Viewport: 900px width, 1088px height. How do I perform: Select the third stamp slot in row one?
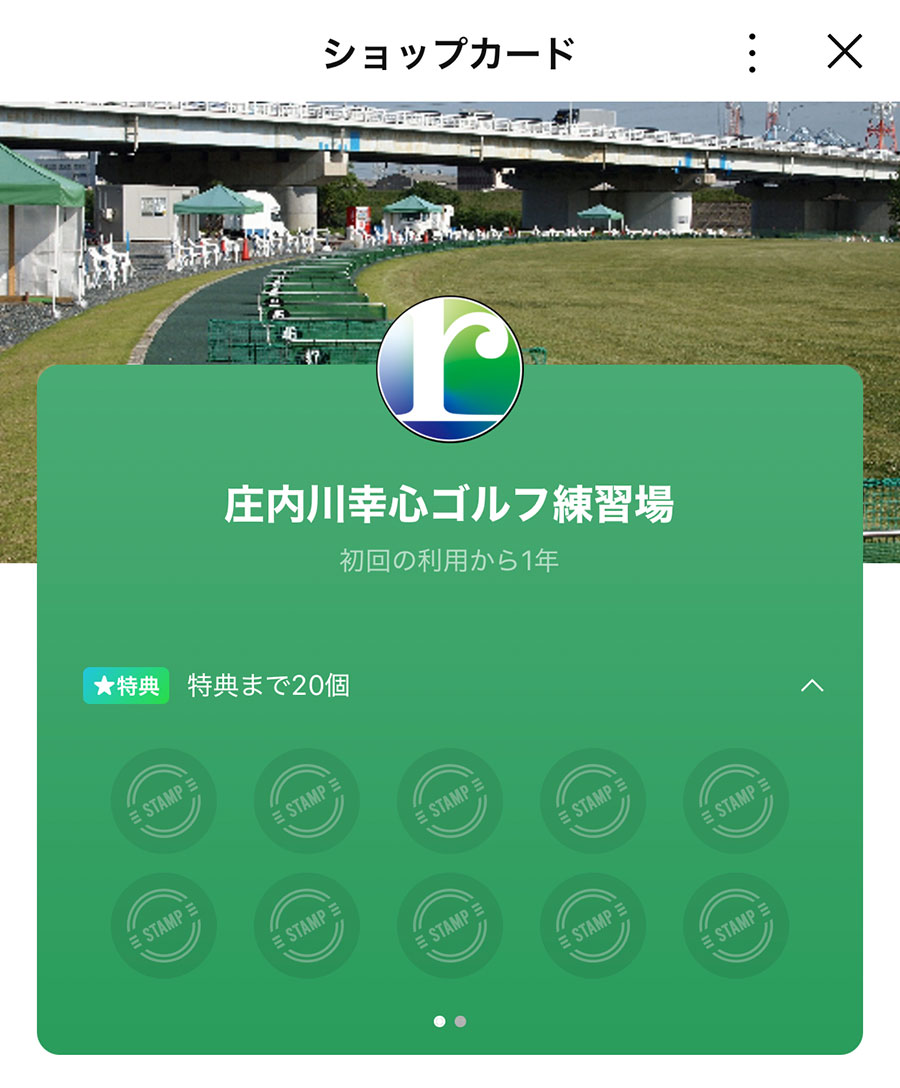click(450, 801)
